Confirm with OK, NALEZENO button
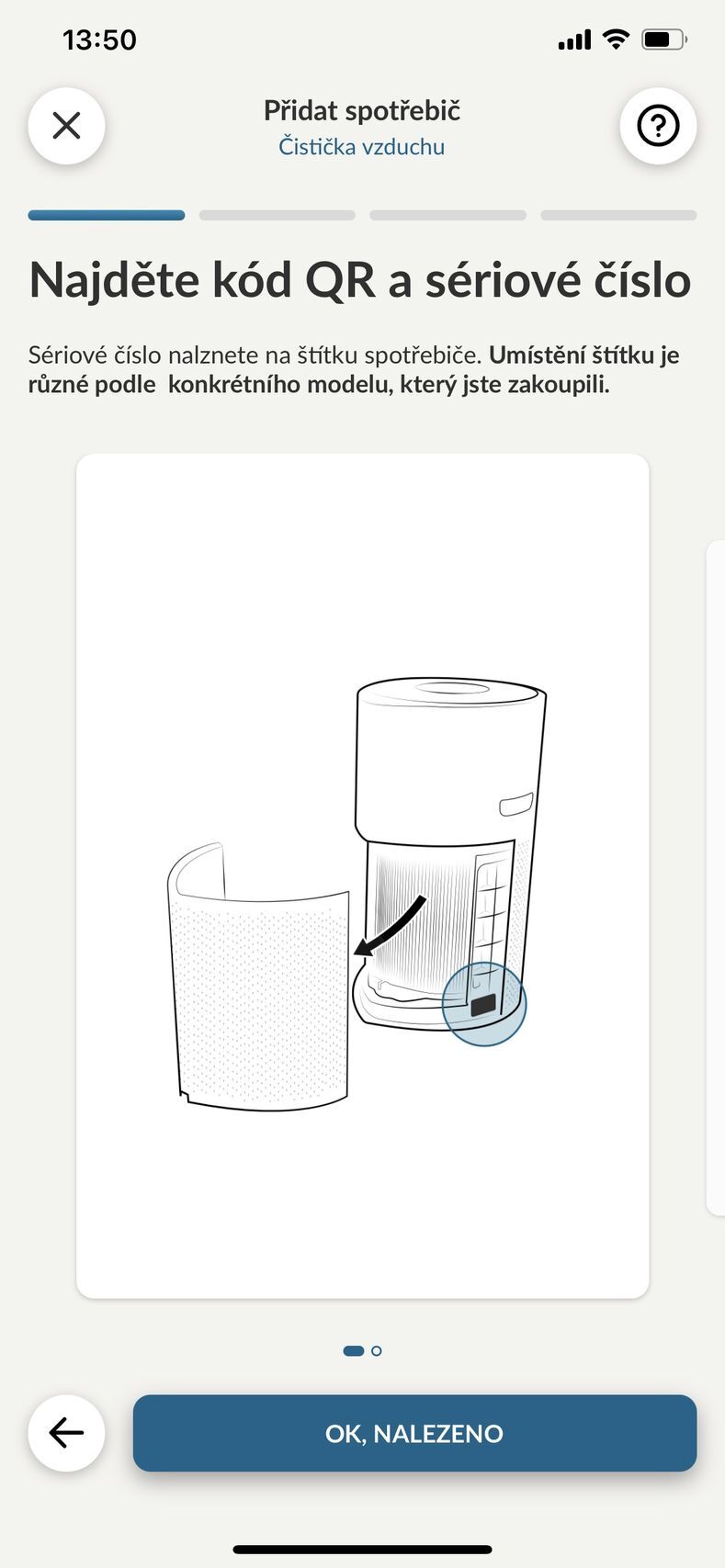 coord(414,1433)
